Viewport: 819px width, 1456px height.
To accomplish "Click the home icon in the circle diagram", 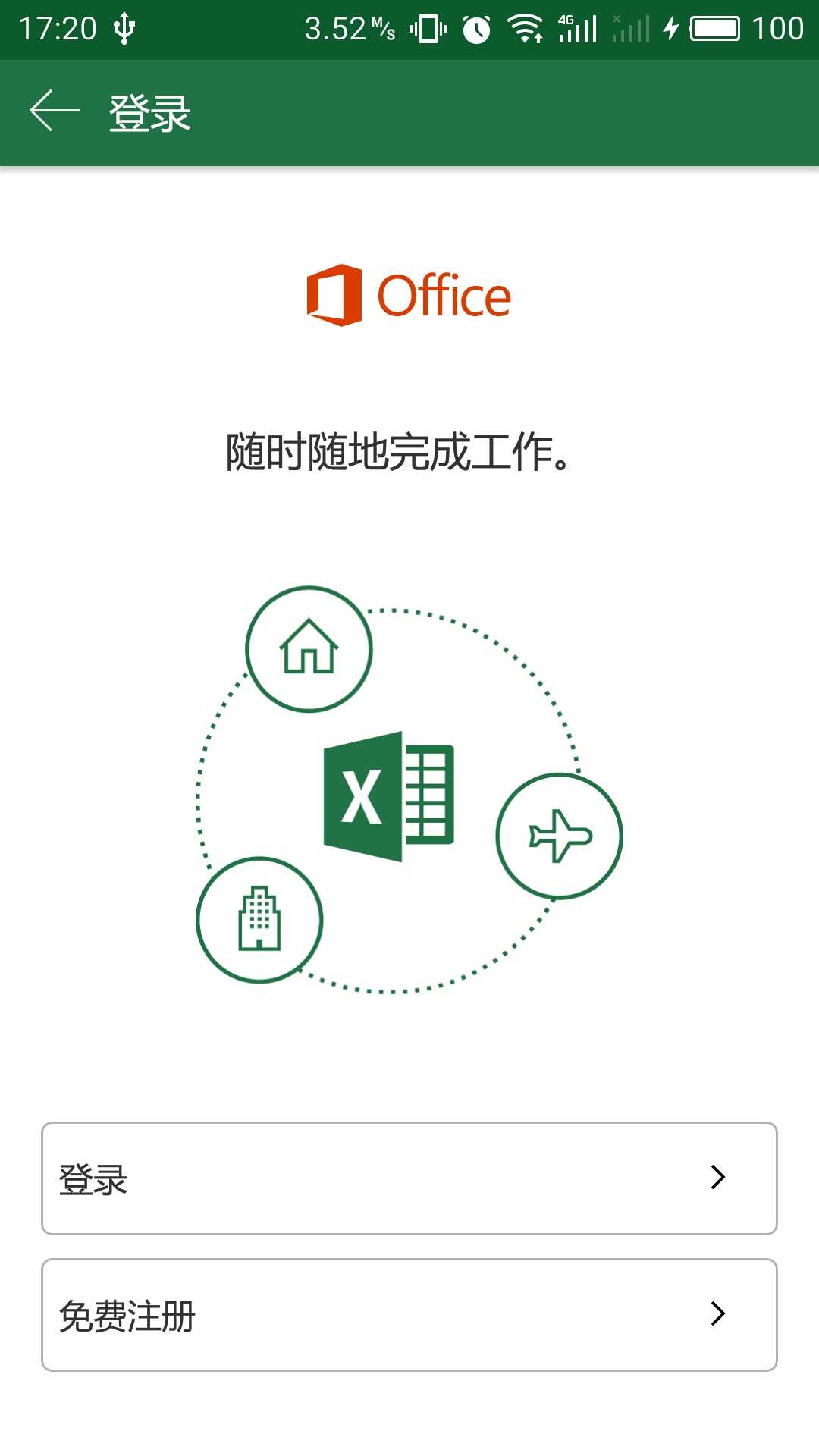I will (308, 650).
